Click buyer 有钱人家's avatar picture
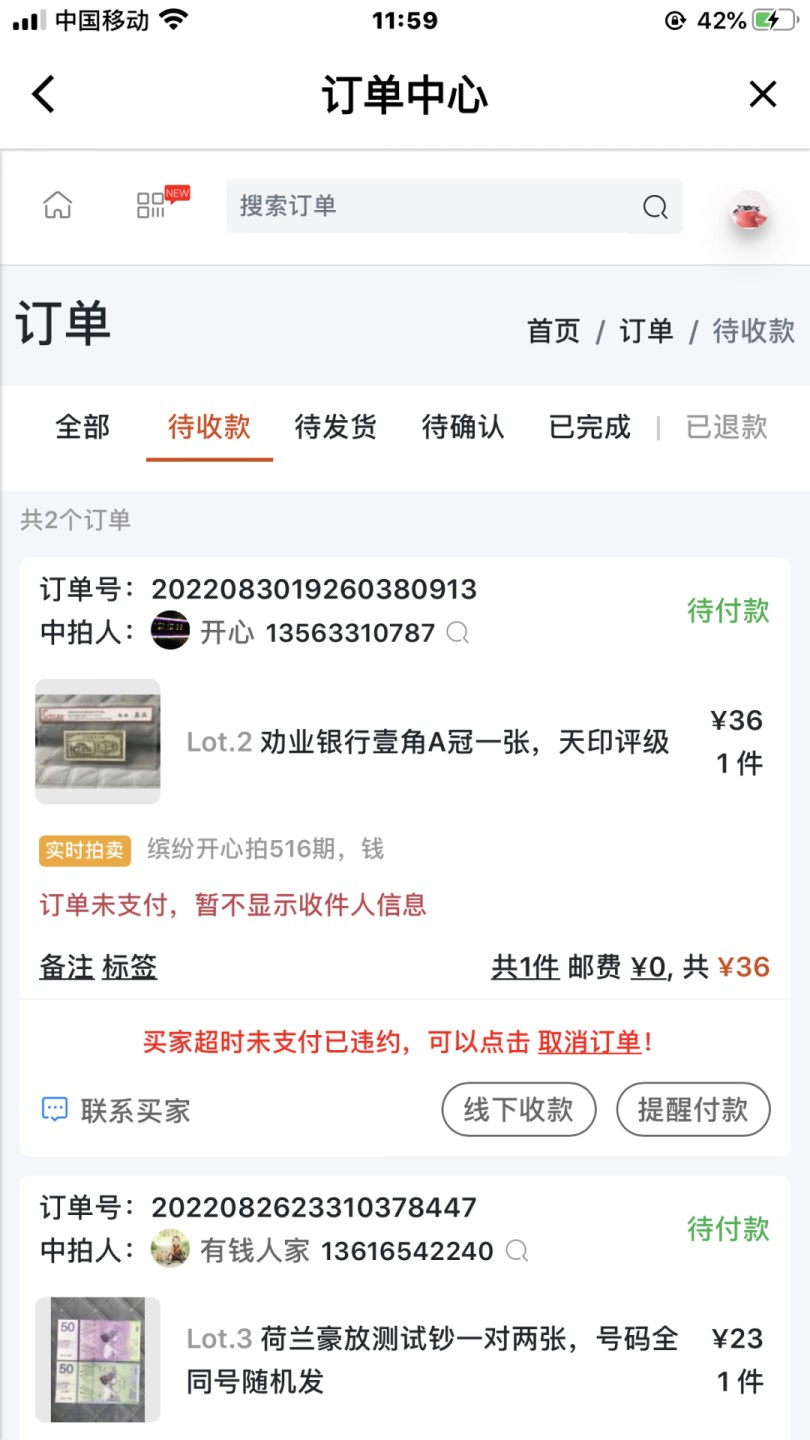Viewport: 810px width, 1440px height. 170,1250
